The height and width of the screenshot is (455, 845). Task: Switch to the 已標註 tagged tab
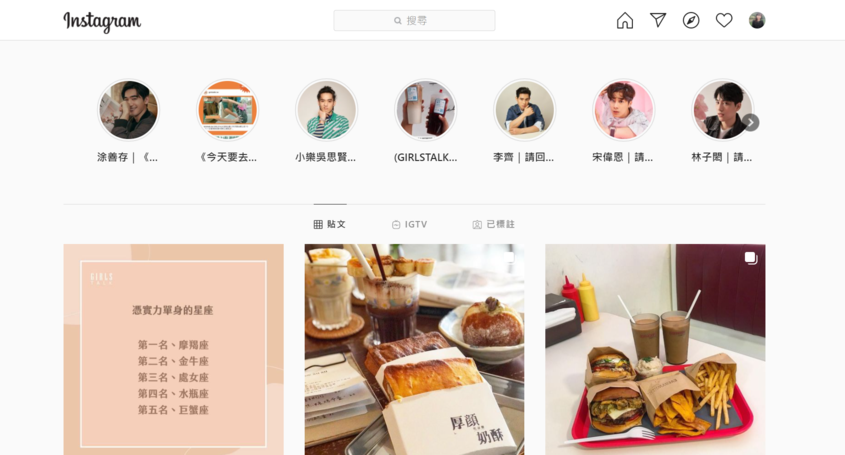pos(493,224)
